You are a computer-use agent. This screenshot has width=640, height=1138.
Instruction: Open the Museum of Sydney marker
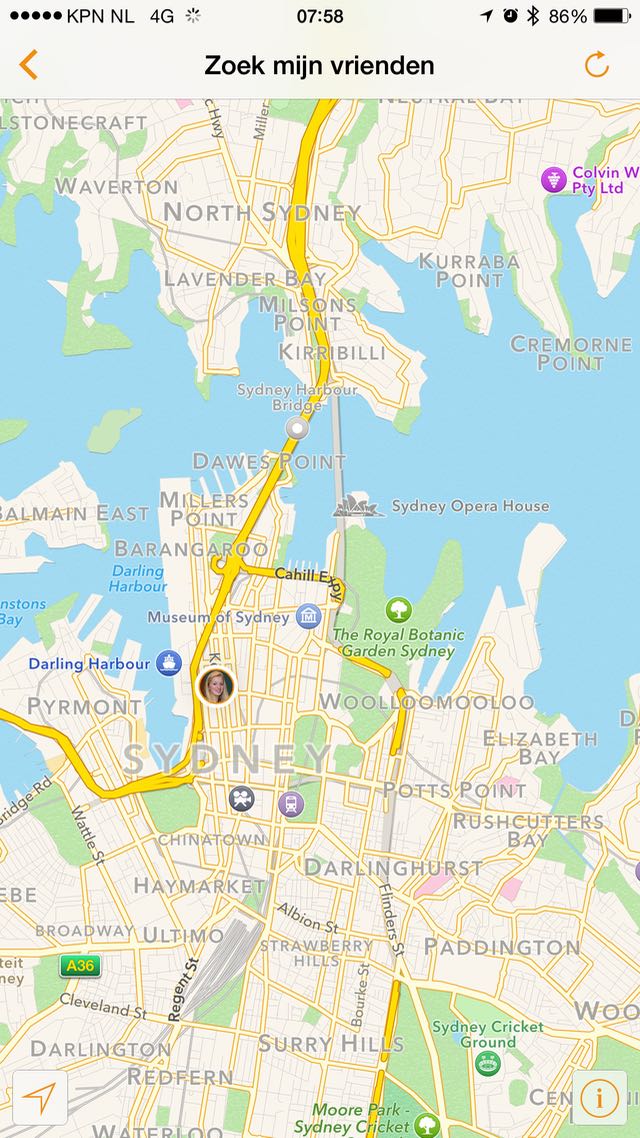coord(308,616)
